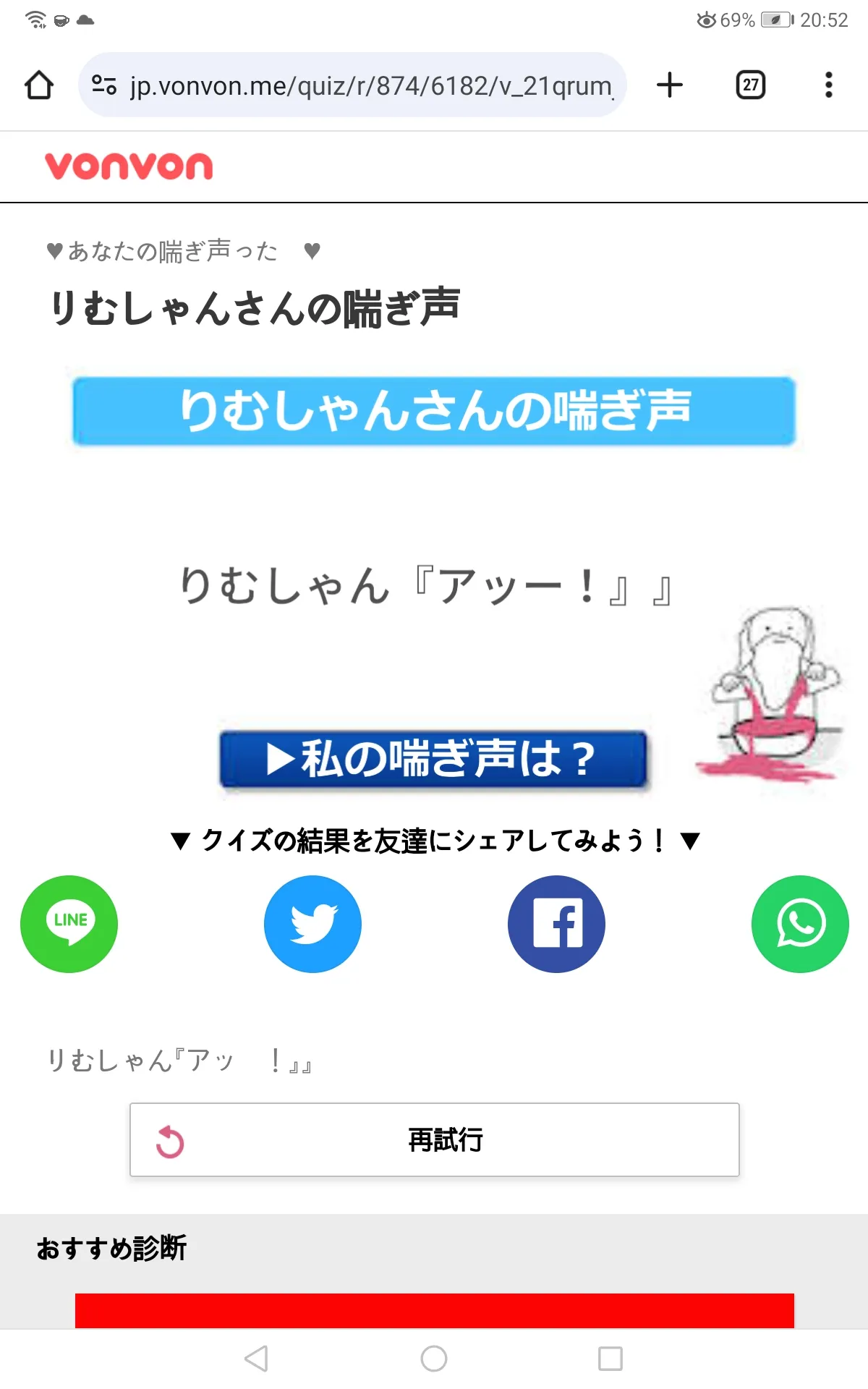Viewport: 868px width, 1389px height.
Task: Open the browser overflow menu
Action: [x=829, y=85]
